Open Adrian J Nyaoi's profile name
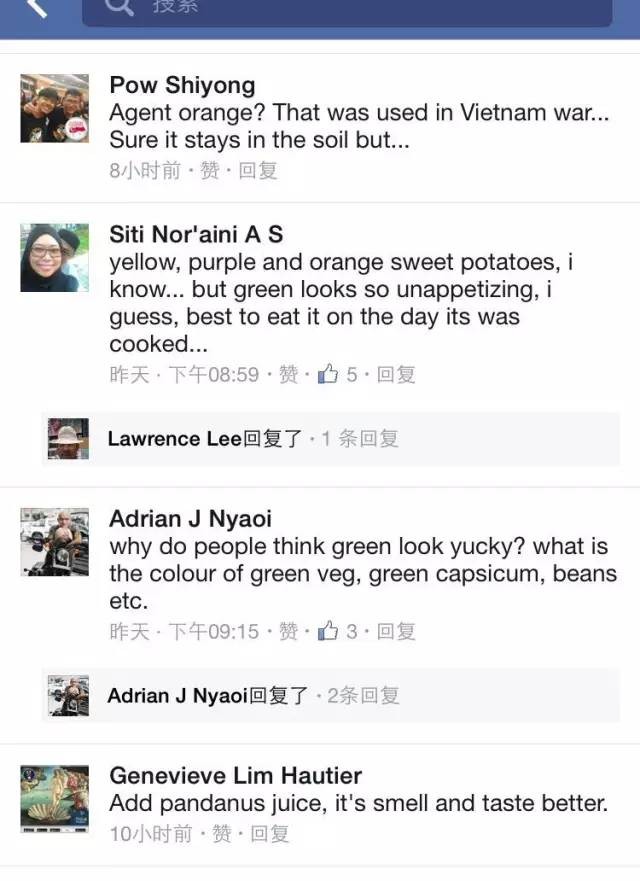 coord(190,519)
